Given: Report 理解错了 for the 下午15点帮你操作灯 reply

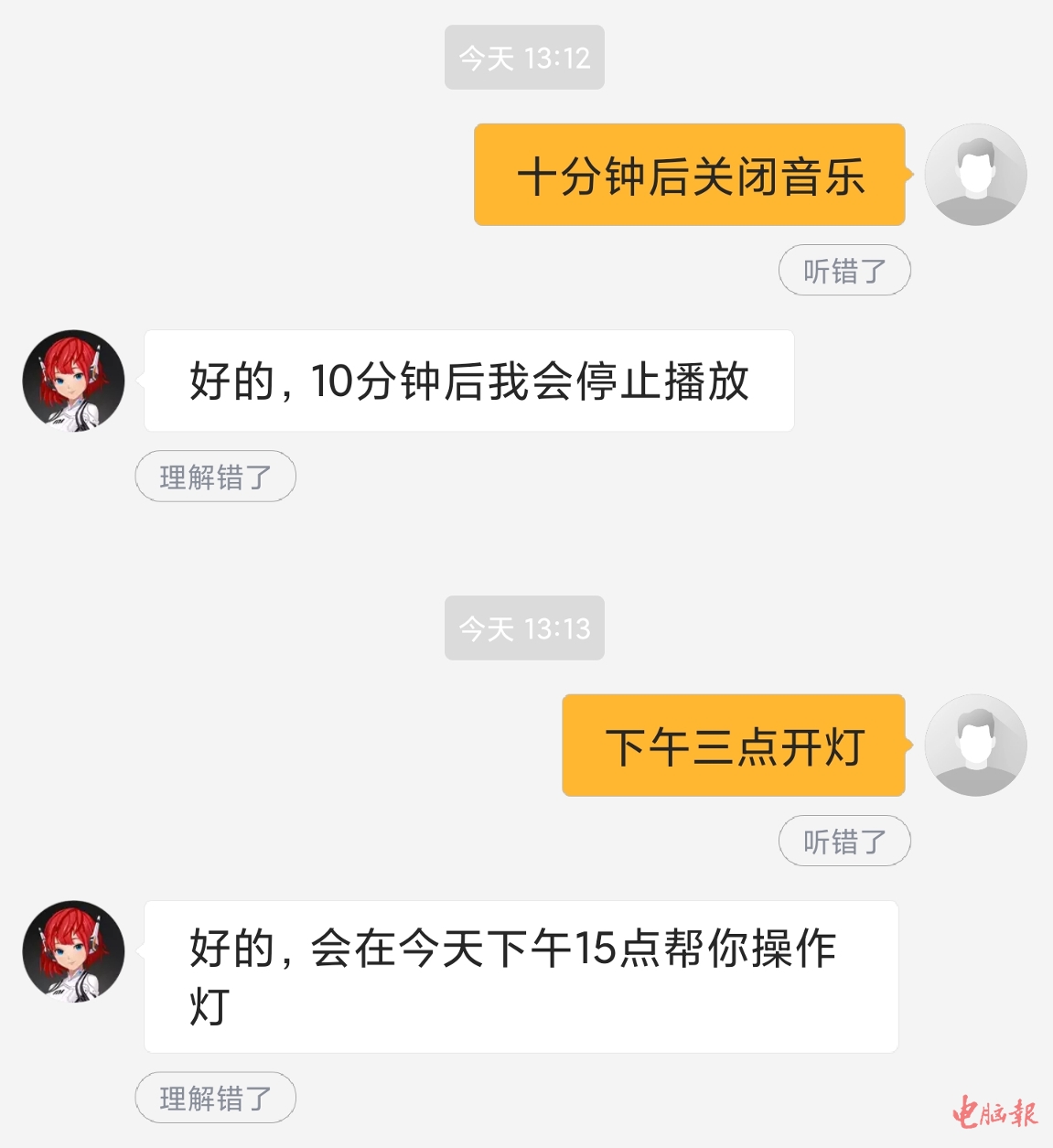Looking at the screenshot, I should [x=215, y=1098].
